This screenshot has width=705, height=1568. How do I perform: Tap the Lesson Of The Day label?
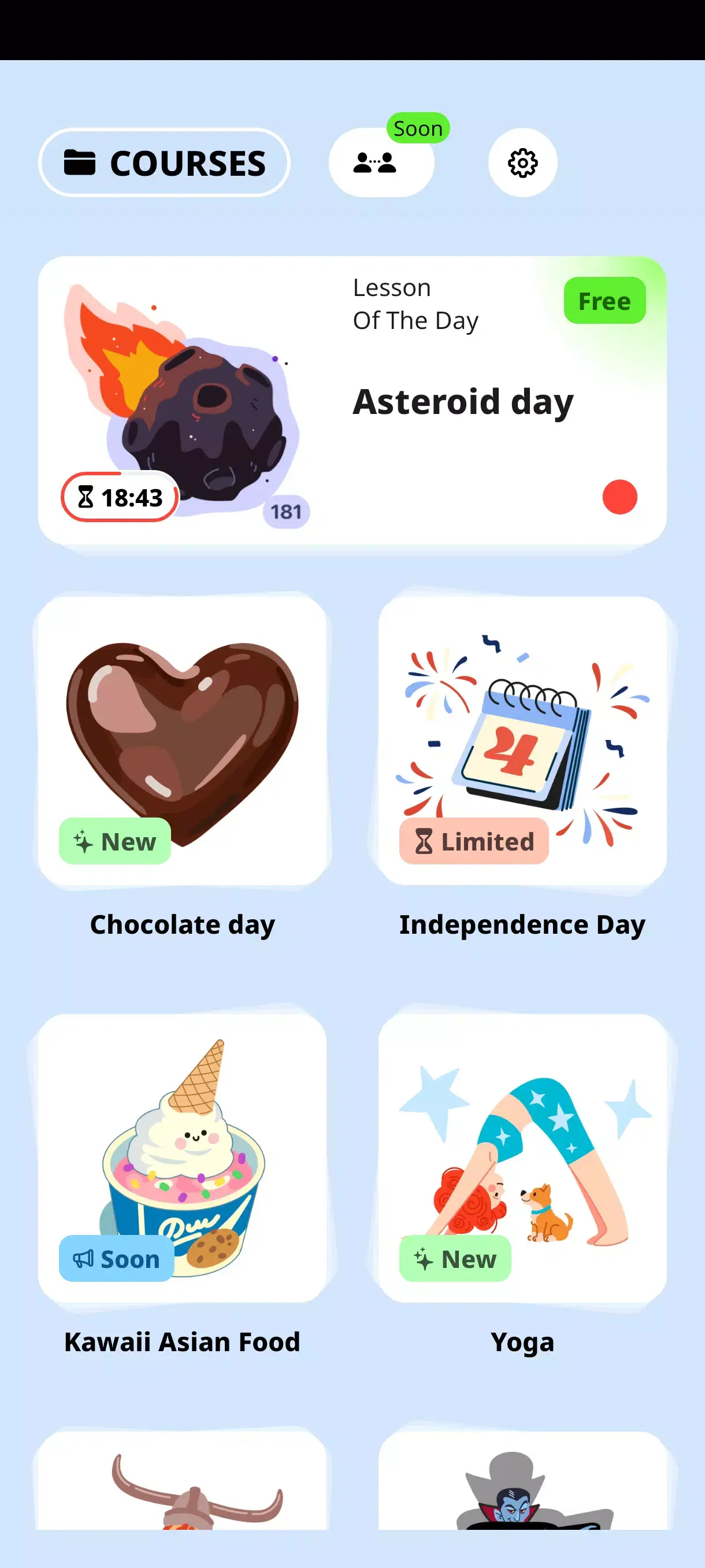[x=415, y=304]
